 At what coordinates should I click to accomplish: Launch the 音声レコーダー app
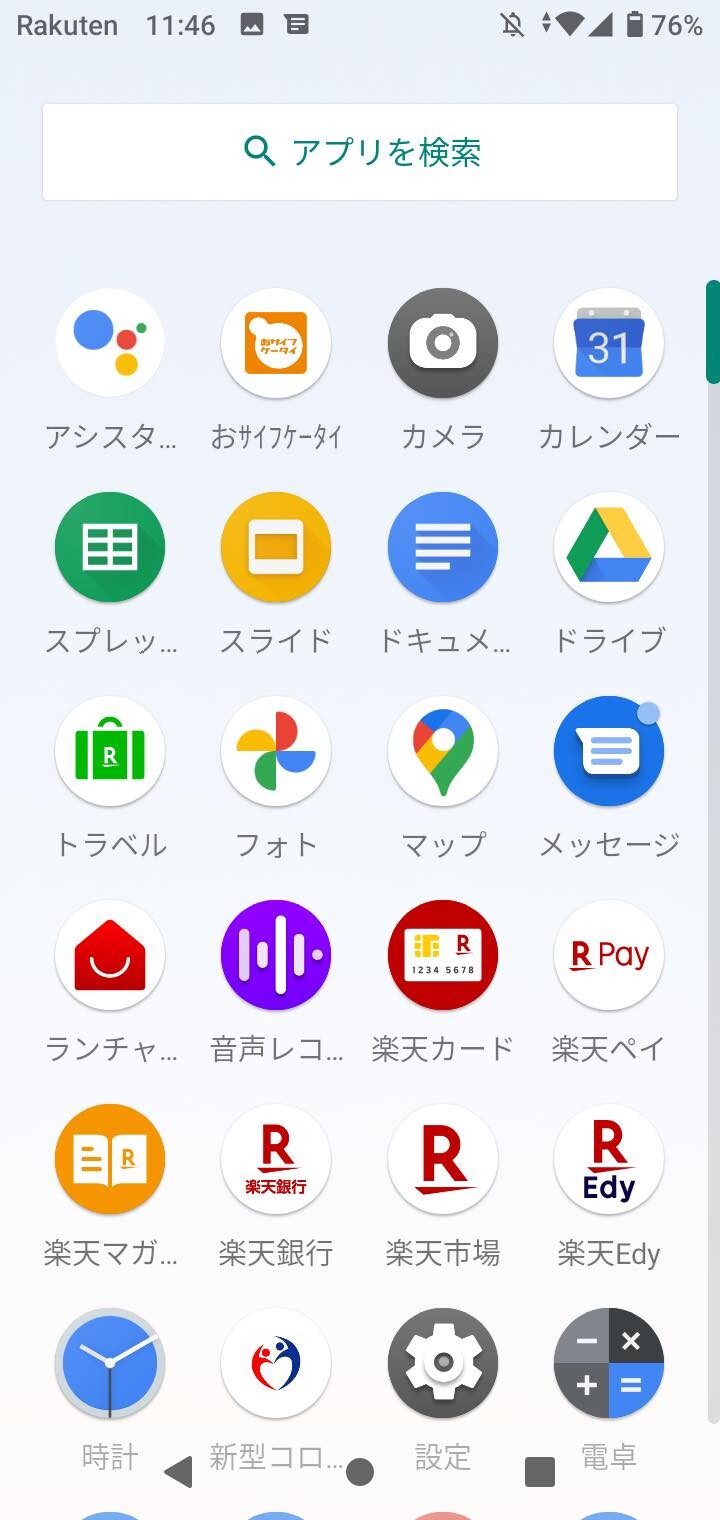click(x=276, y=955)
